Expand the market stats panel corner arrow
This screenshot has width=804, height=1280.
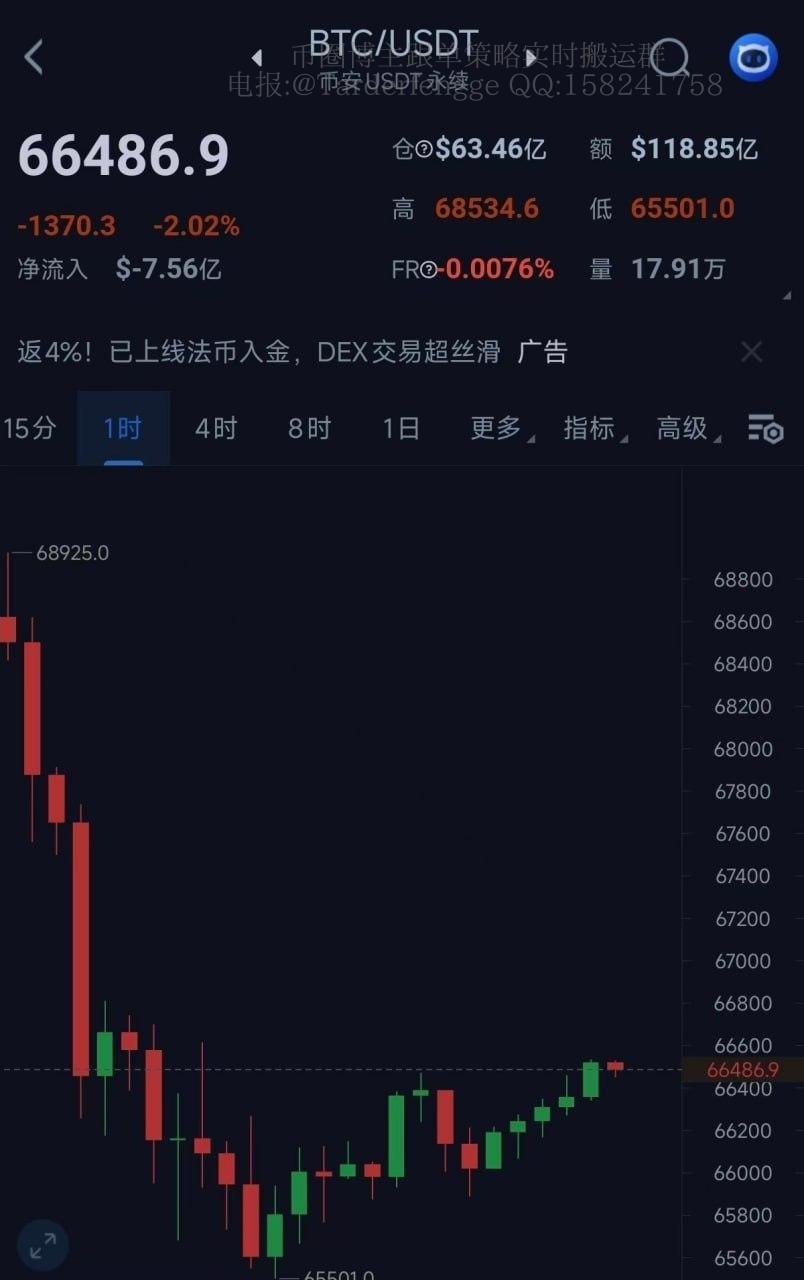787,297
